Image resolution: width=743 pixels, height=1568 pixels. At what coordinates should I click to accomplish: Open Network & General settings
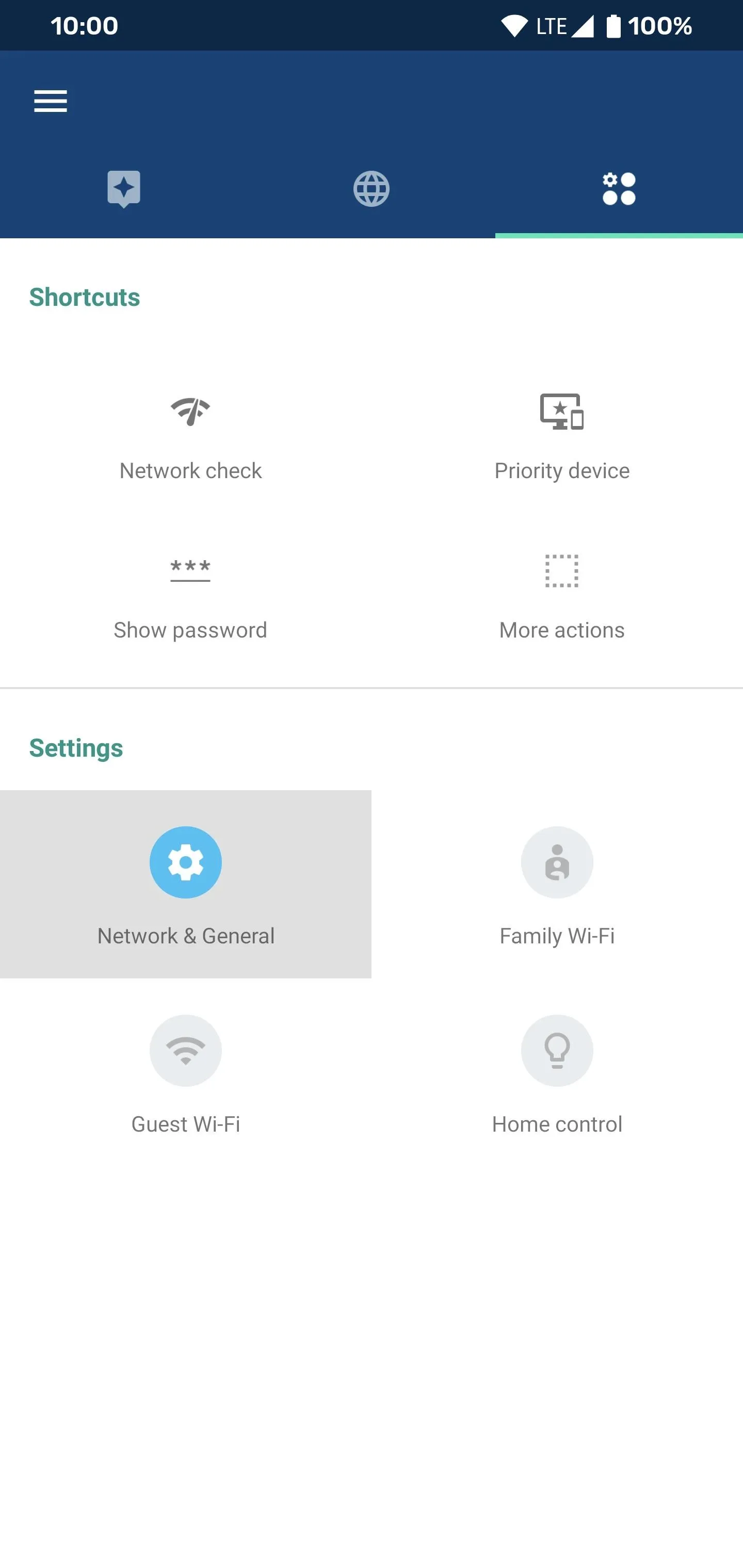[x=186, y=884]
